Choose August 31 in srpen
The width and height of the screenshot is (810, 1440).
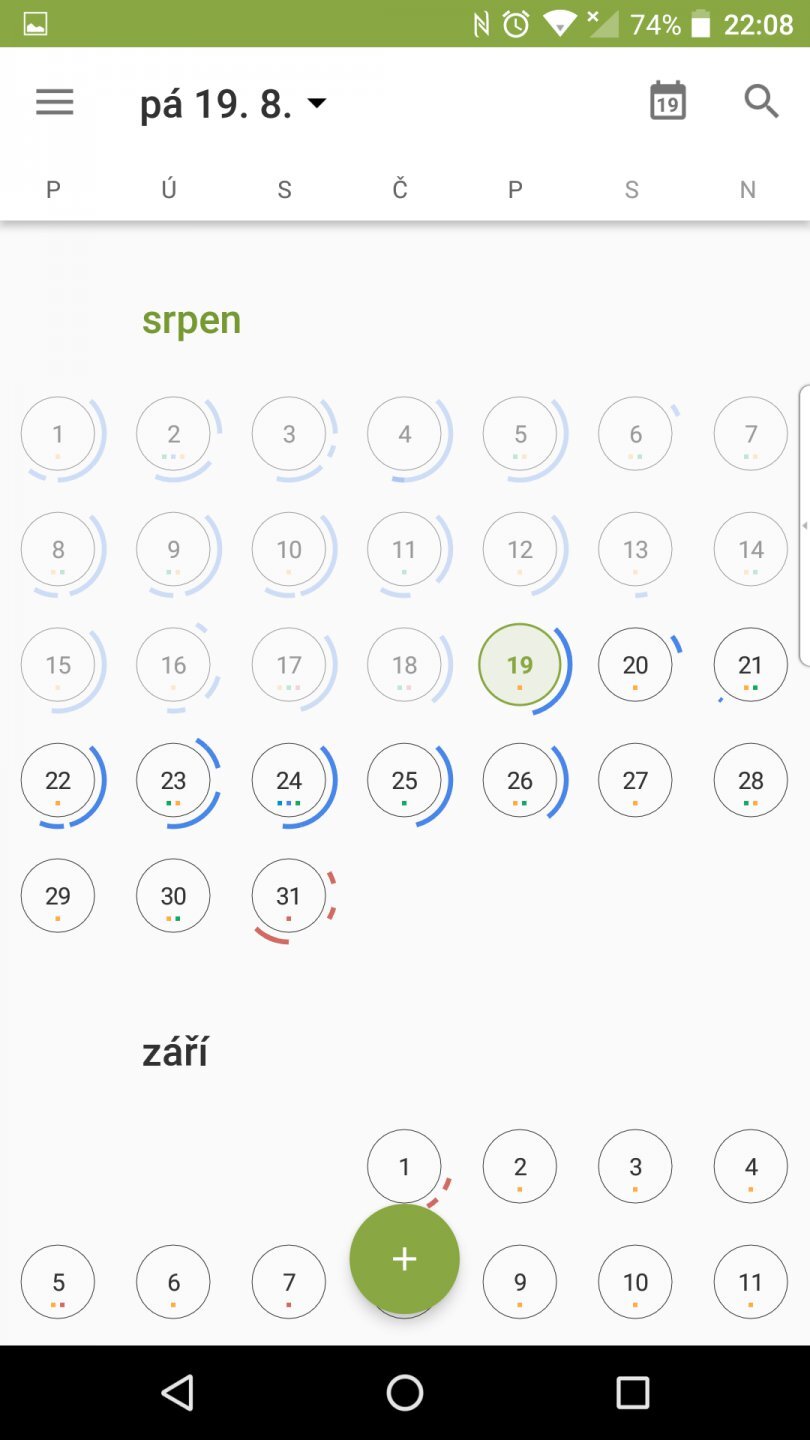(x=289, y=896)
